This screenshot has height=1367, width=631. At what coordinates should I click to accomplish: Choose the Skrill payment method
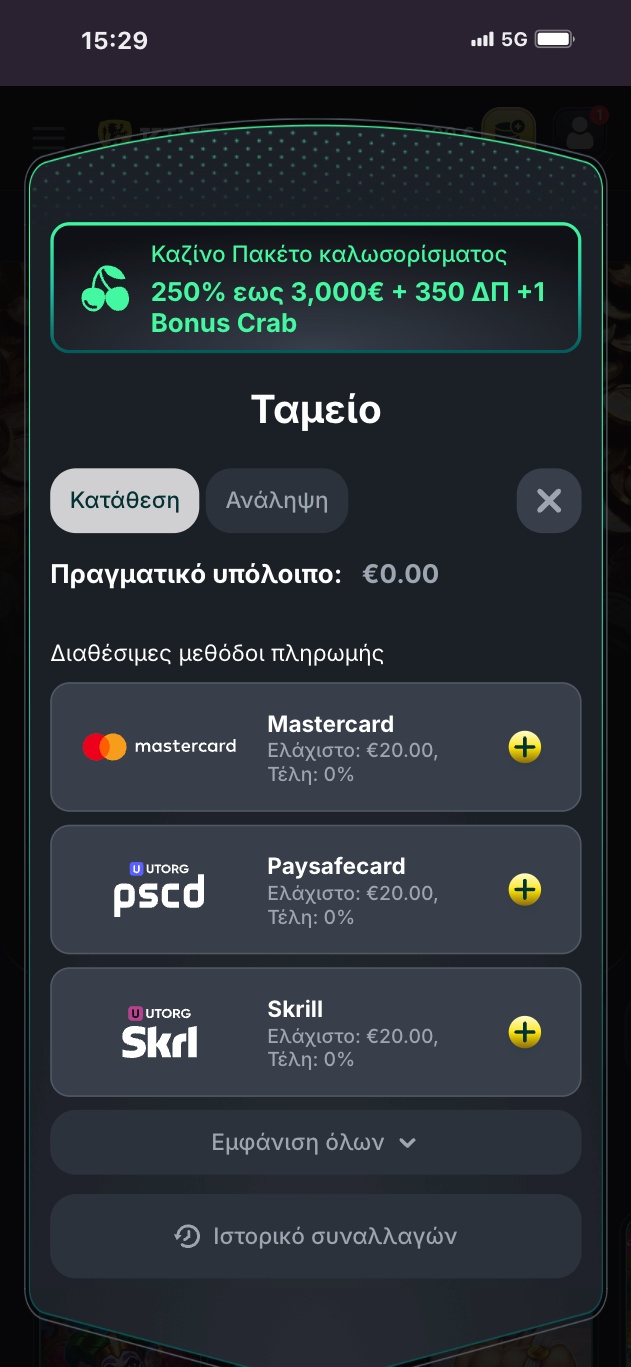coord(315,1031)
